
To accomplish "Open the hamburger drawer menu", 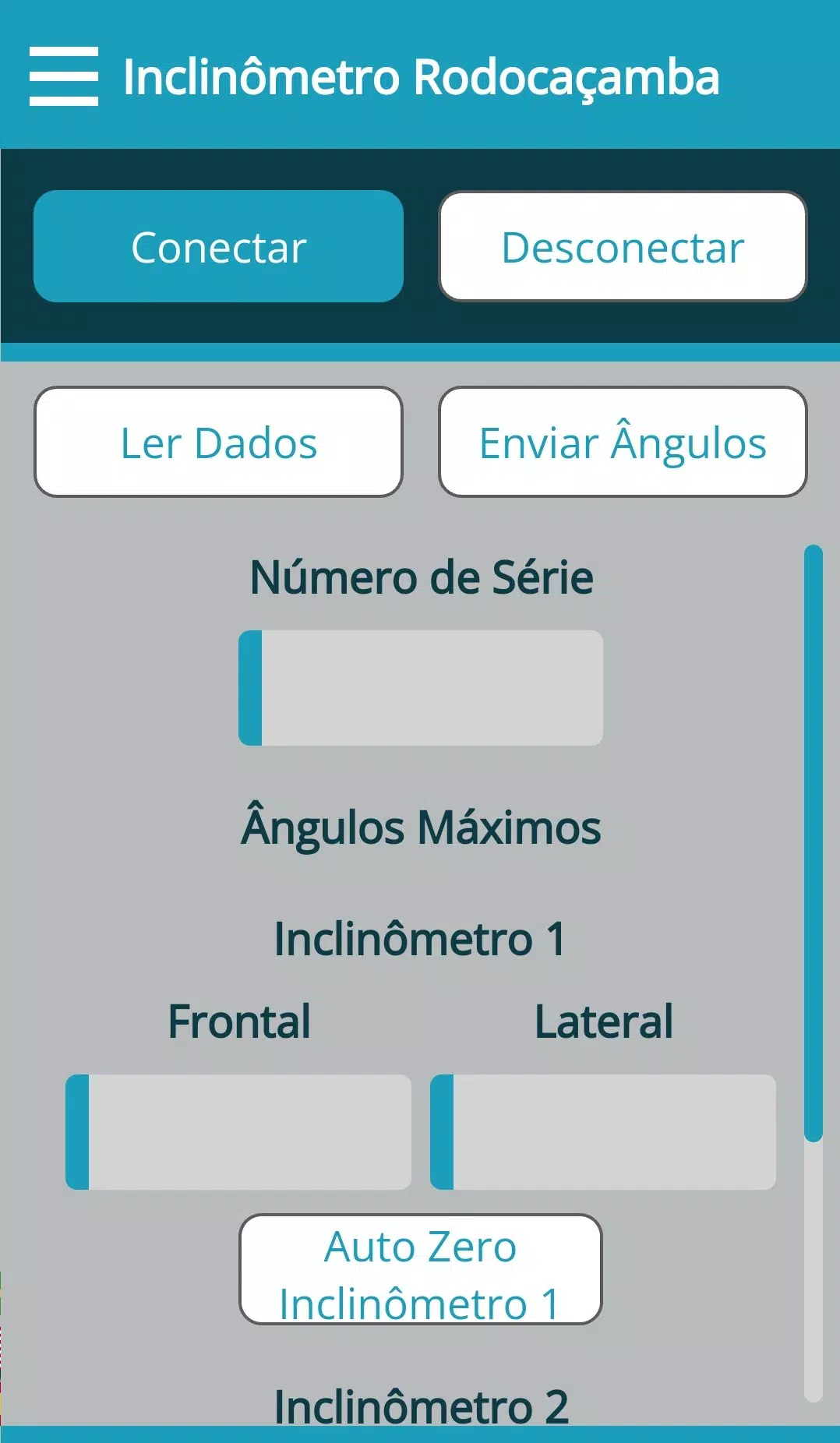I will pos(64,76).
